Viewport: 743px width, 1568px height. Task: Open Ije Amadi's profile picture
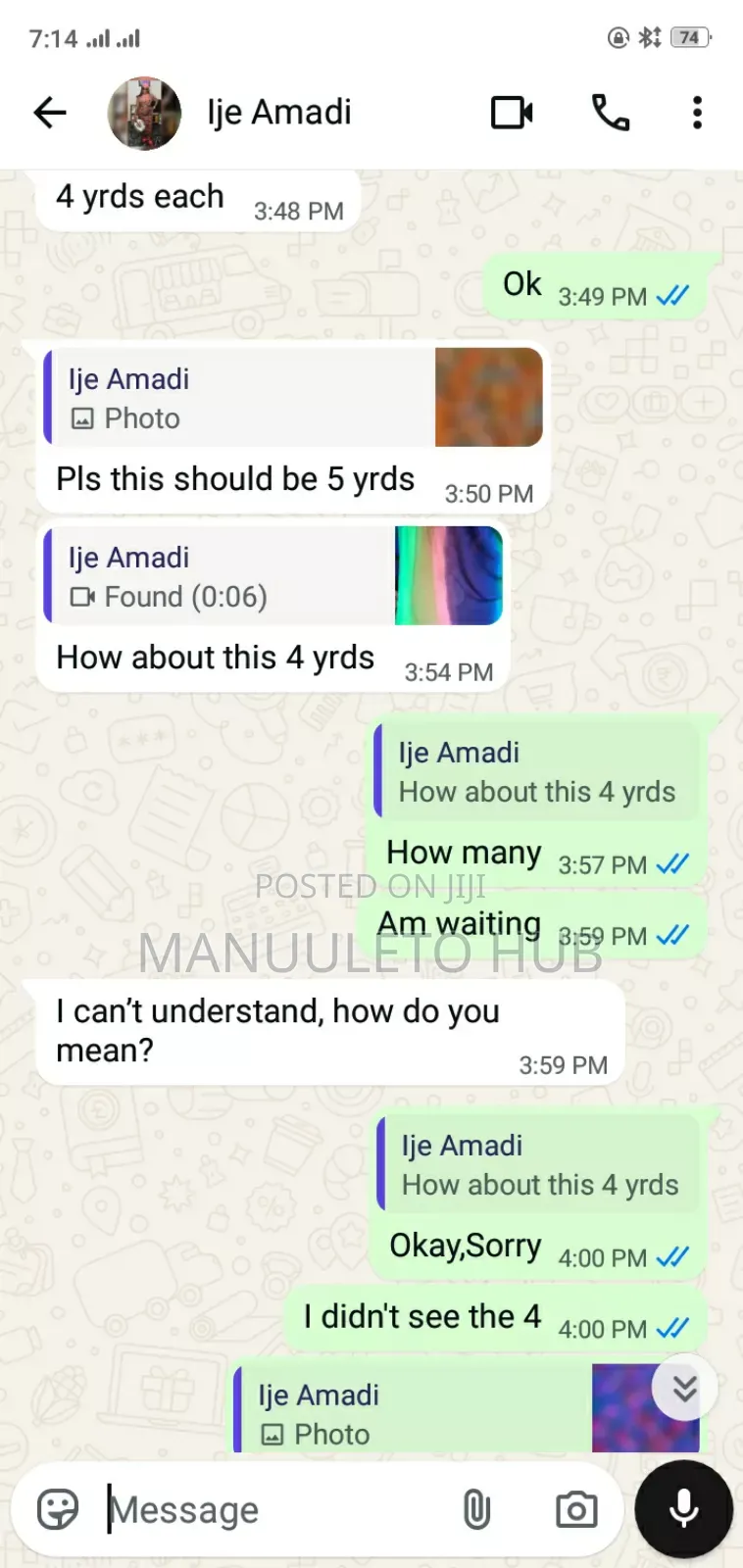(144, 113)
